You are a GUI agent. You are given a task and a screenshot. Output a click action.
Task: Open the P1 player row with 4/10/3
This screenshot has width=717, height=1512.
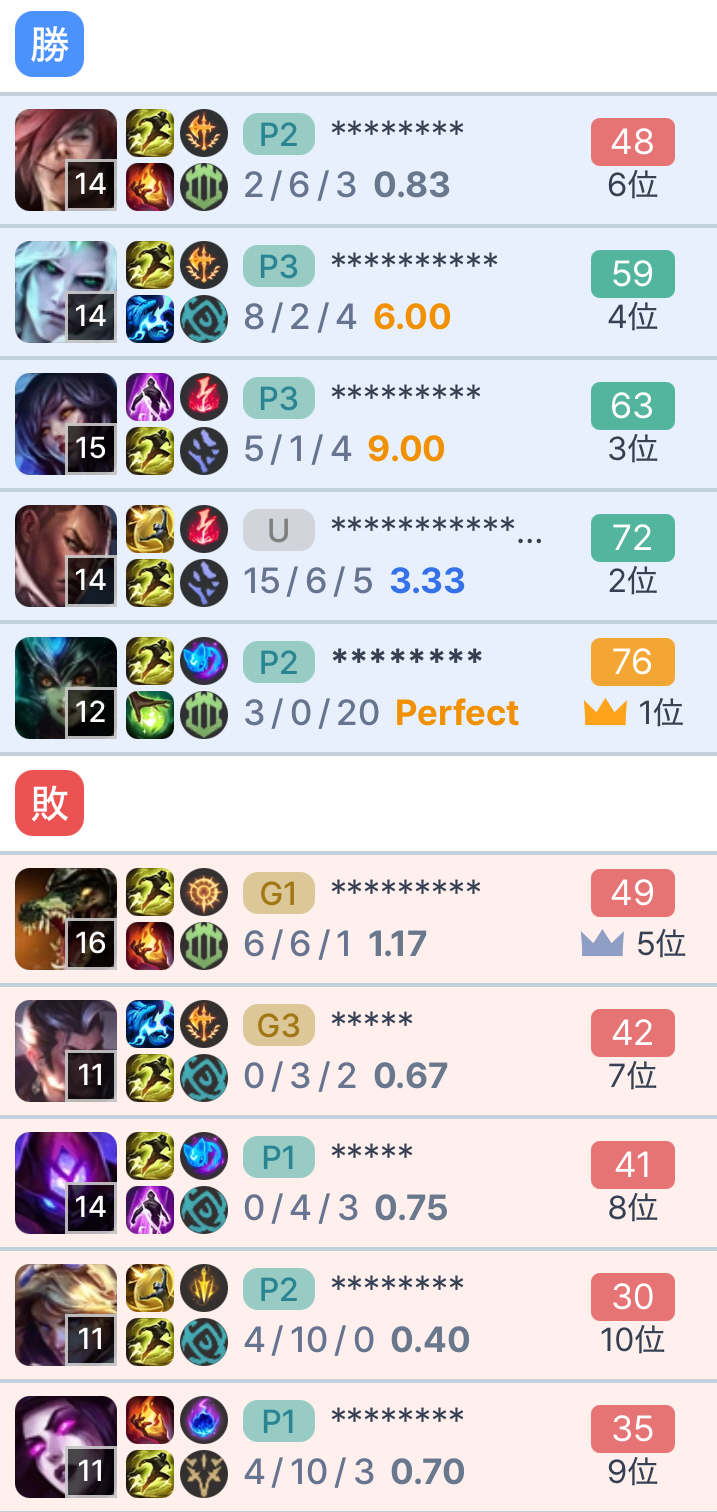point(398,1447)
